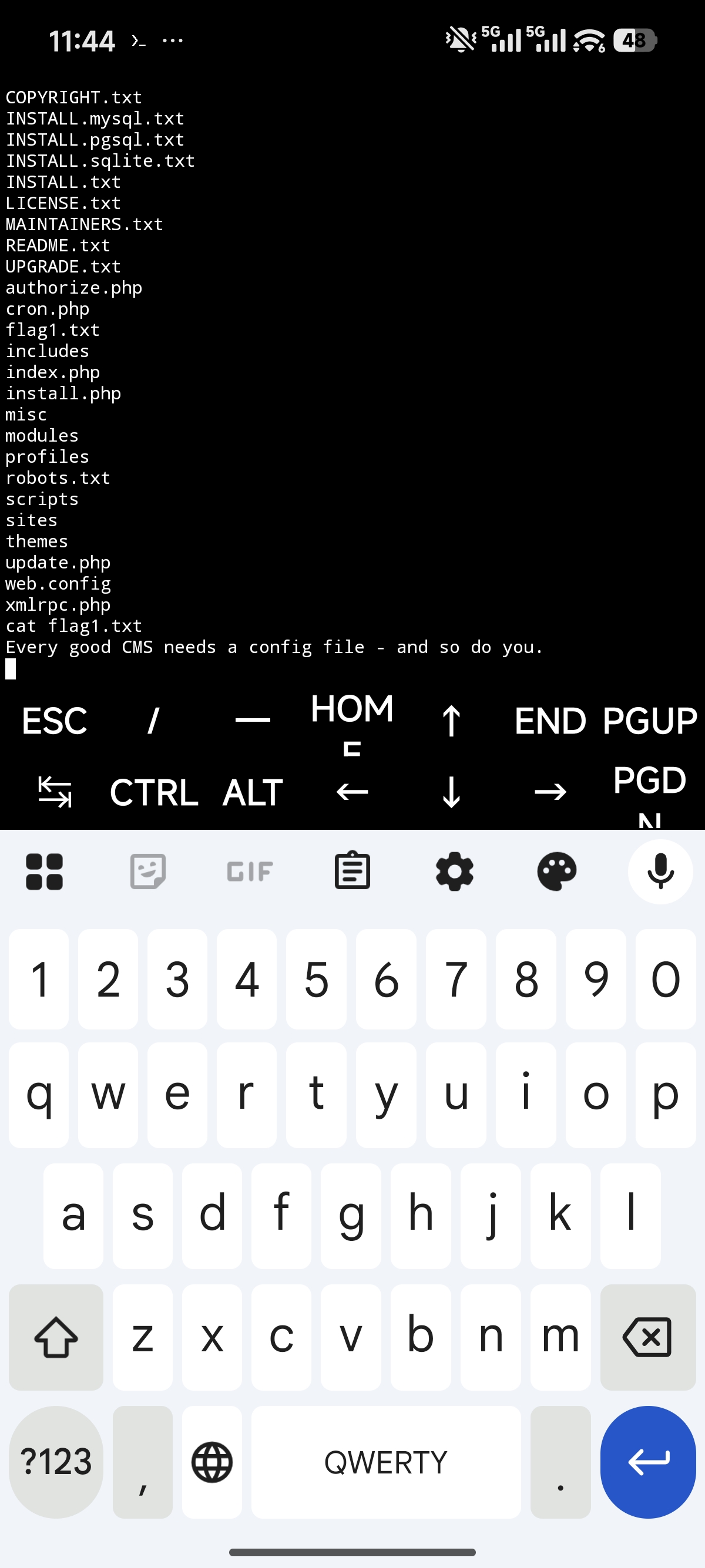
Task: Tap the left arrow key in the terminal toolbar
Action: 352,792
